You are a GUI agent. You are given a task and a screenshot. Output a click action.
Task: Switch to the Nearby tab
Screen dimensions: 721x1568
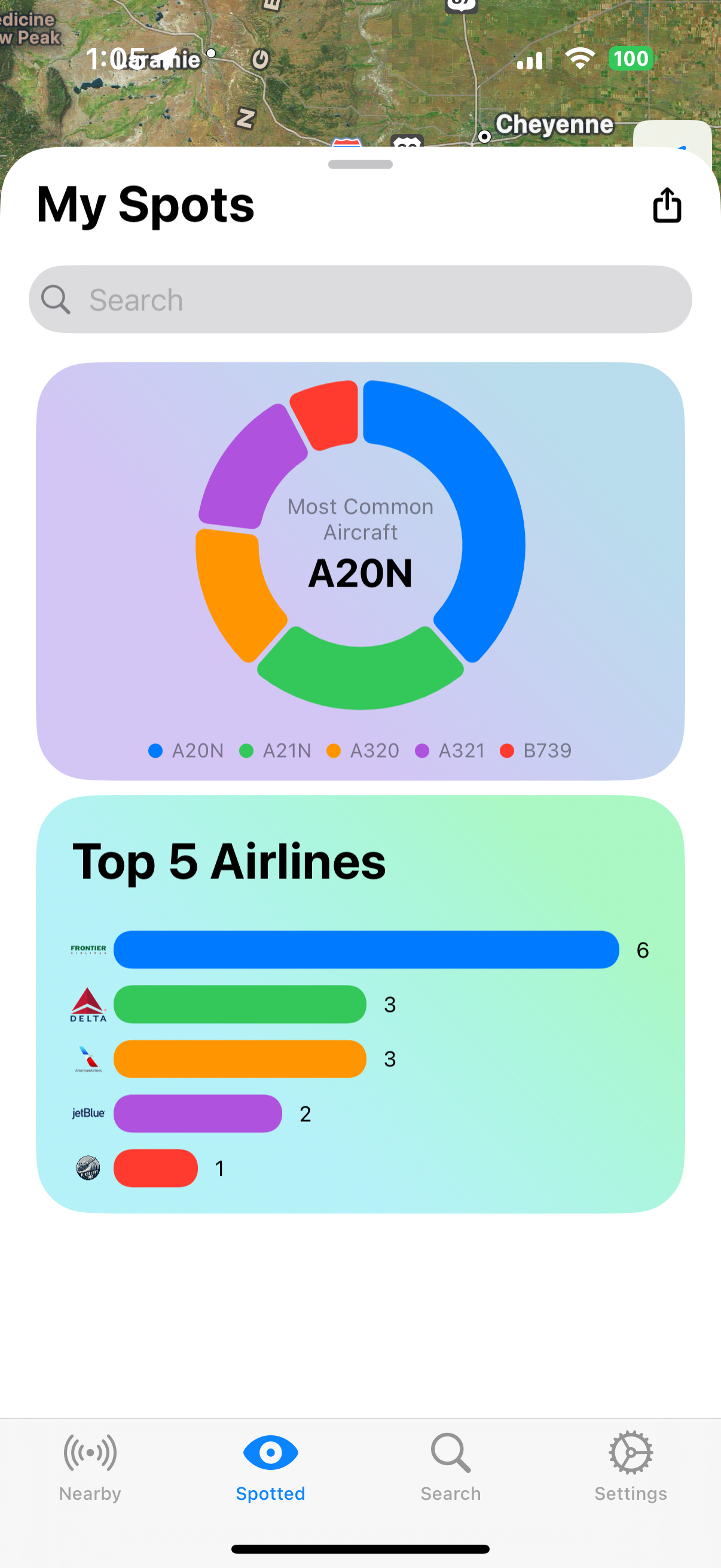tap(90, 1467)
